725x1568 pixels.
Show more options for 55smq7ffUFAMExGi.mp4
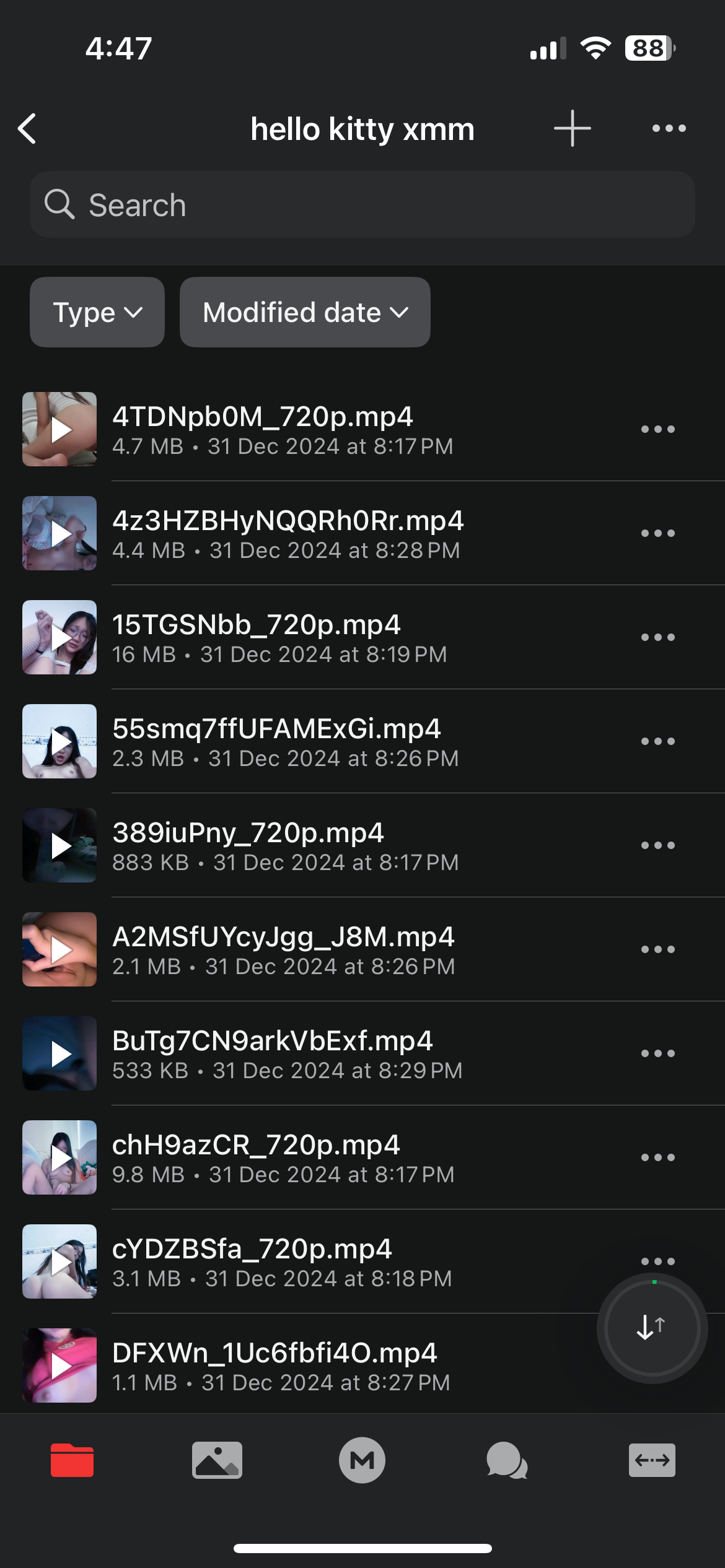[x=657, y=741]
